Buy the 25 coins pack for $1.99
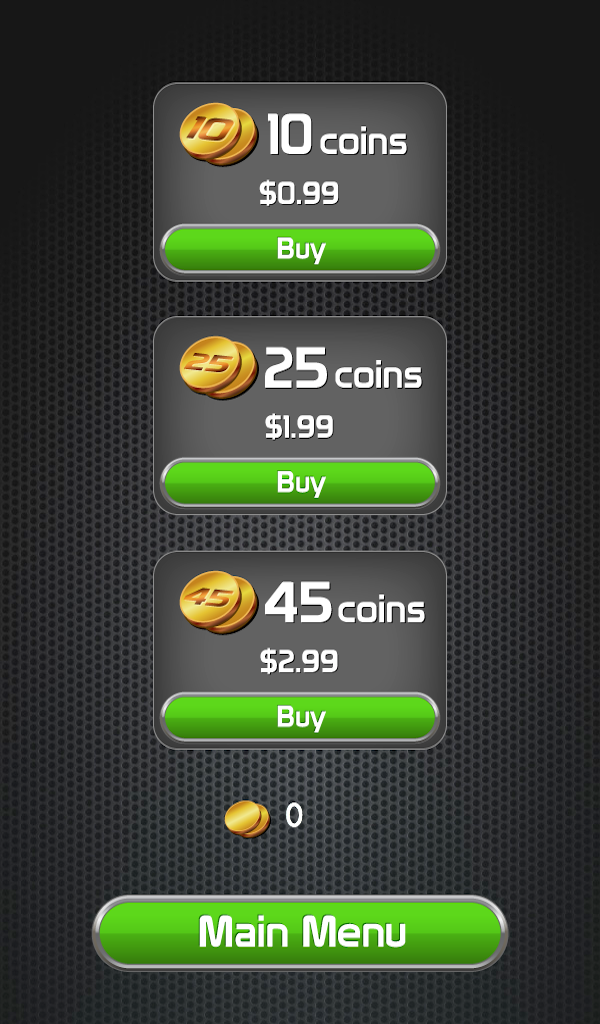600x1024 pixels. click(x=300, y=483)
